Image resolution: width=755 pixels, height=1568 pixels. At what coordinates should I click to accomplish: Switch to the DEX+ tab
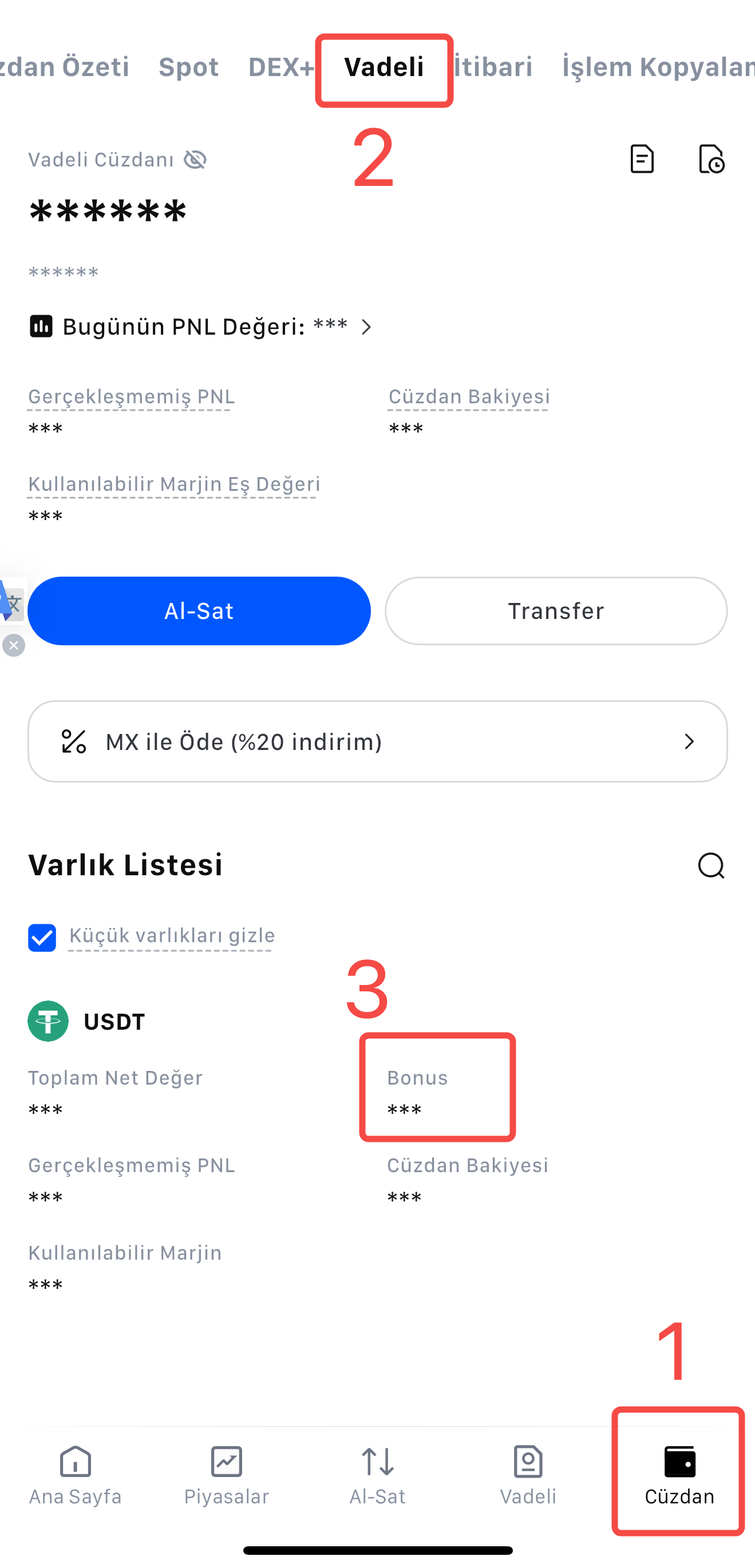[x=281, y=67]
